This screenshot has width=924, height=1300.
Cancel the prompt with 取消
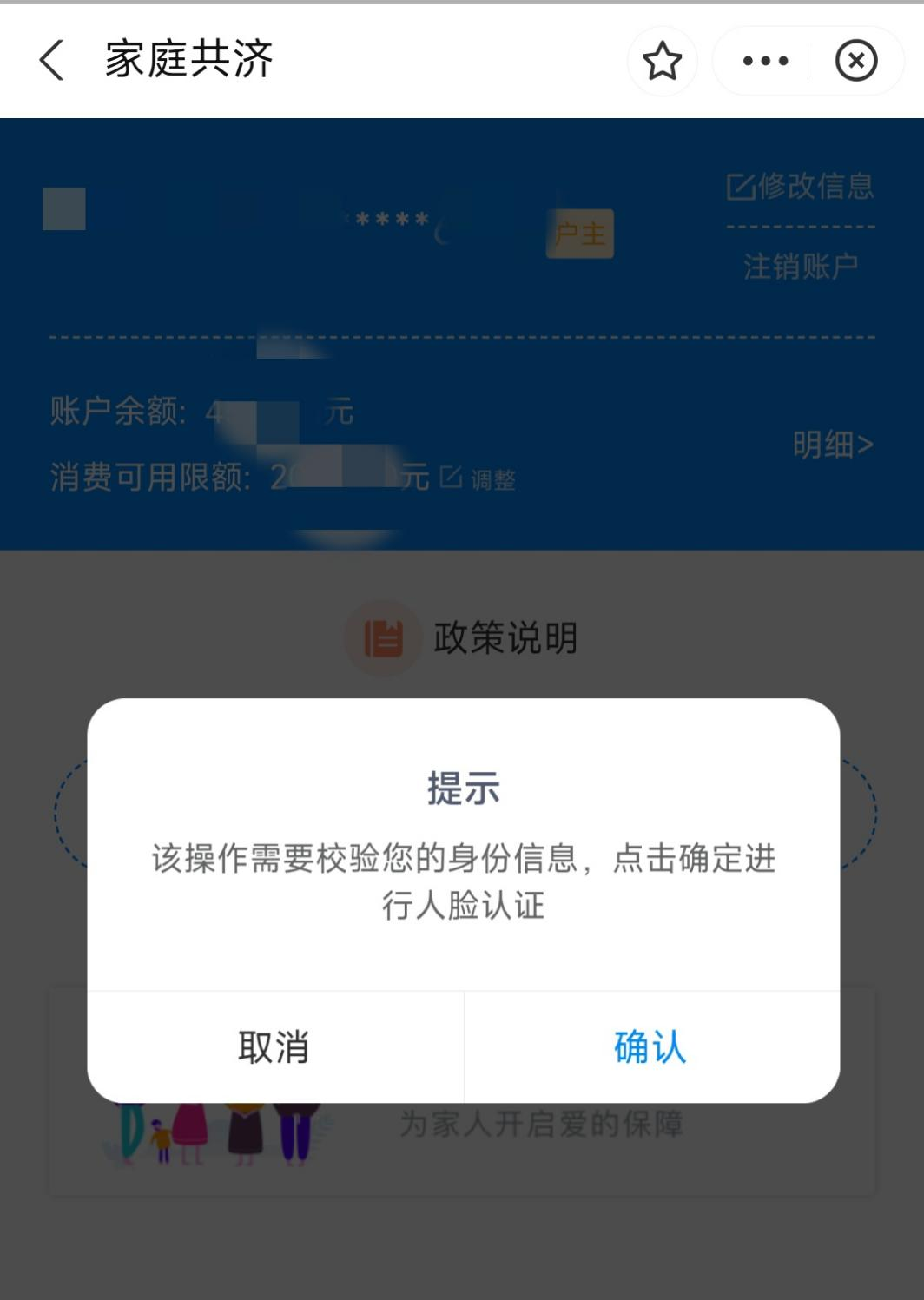(x=274, y=1047)
